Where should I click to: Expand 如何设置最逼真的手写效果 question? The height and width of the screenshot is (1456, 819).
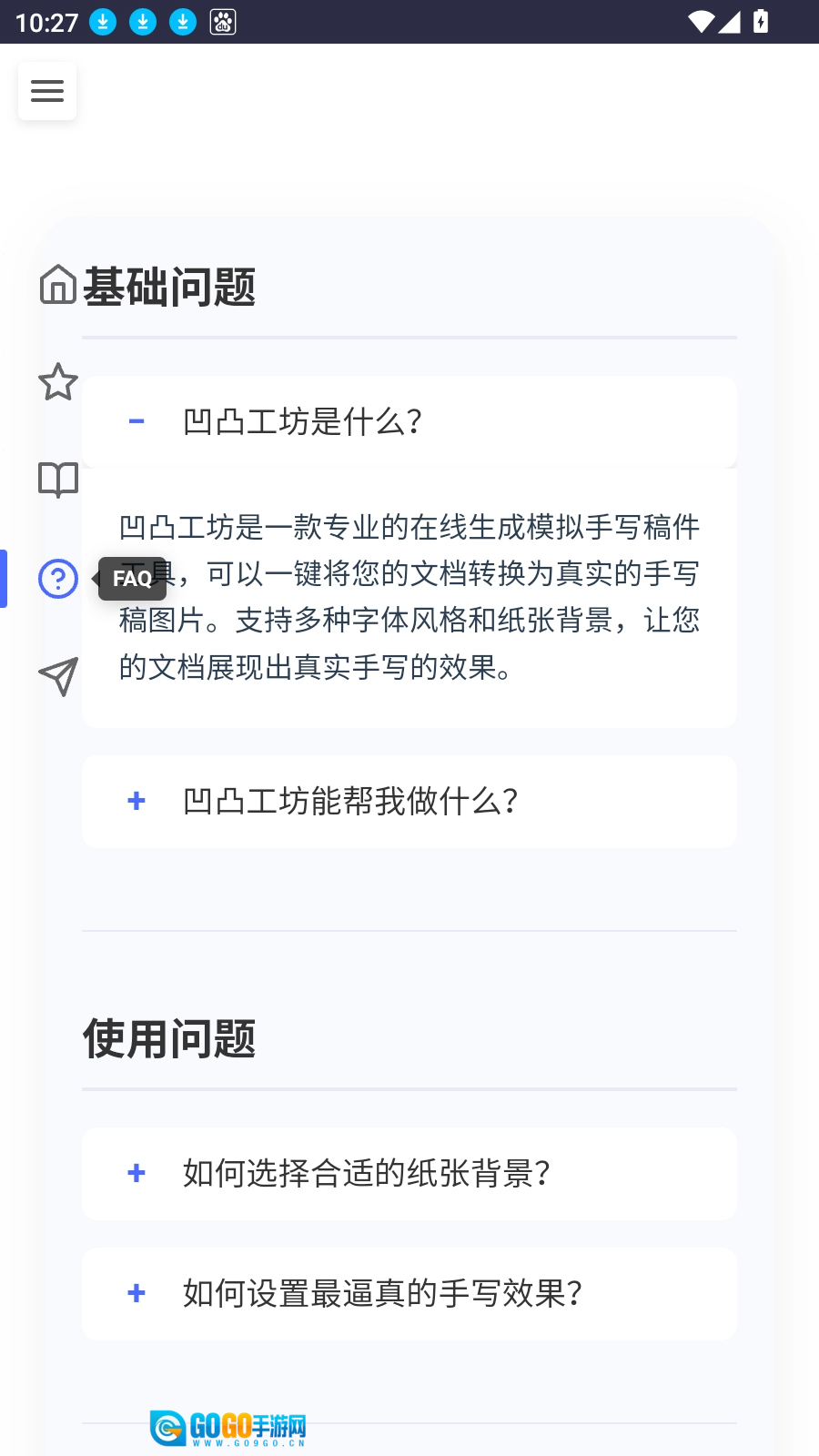409,1293
